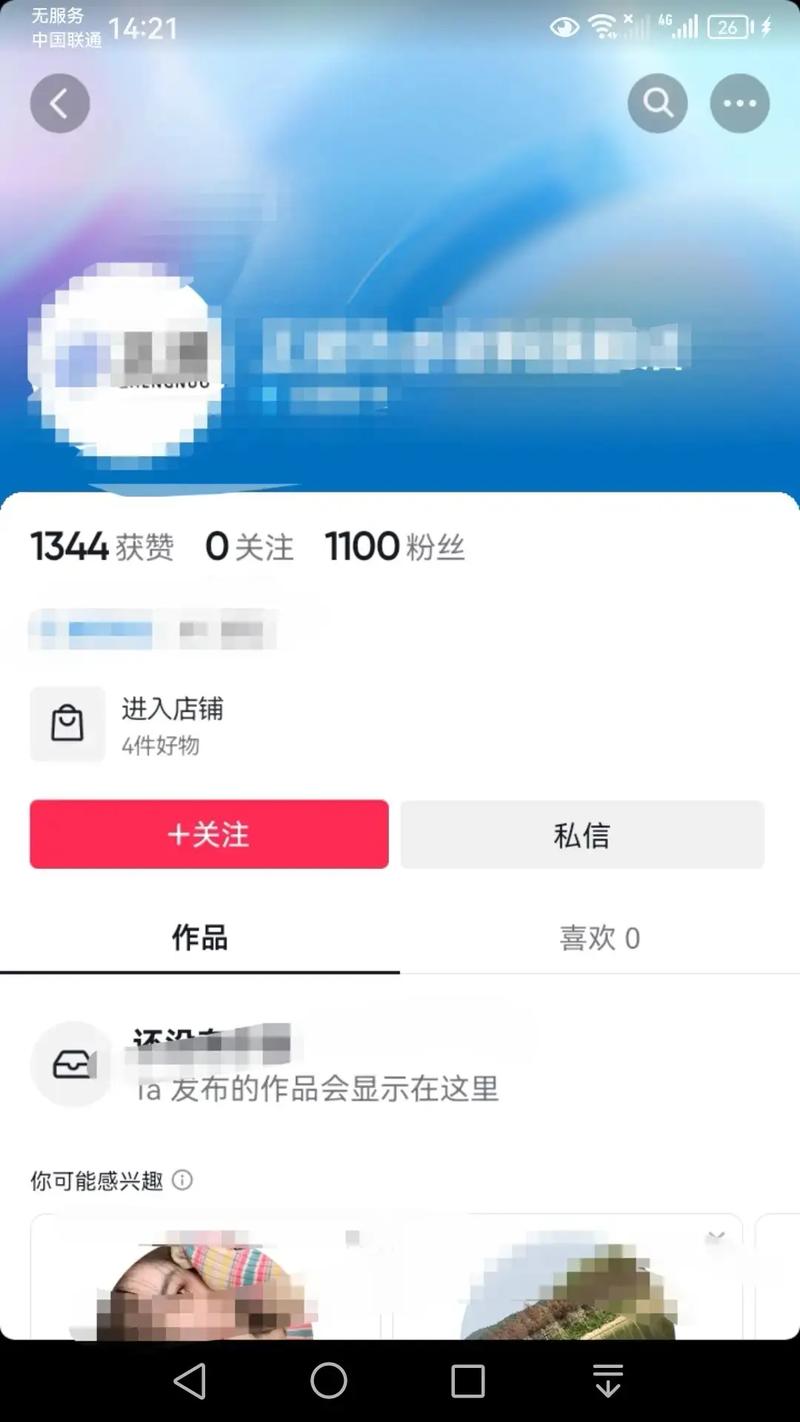
Task: View the 1100 粉丝 follower count
Action: 396,545
